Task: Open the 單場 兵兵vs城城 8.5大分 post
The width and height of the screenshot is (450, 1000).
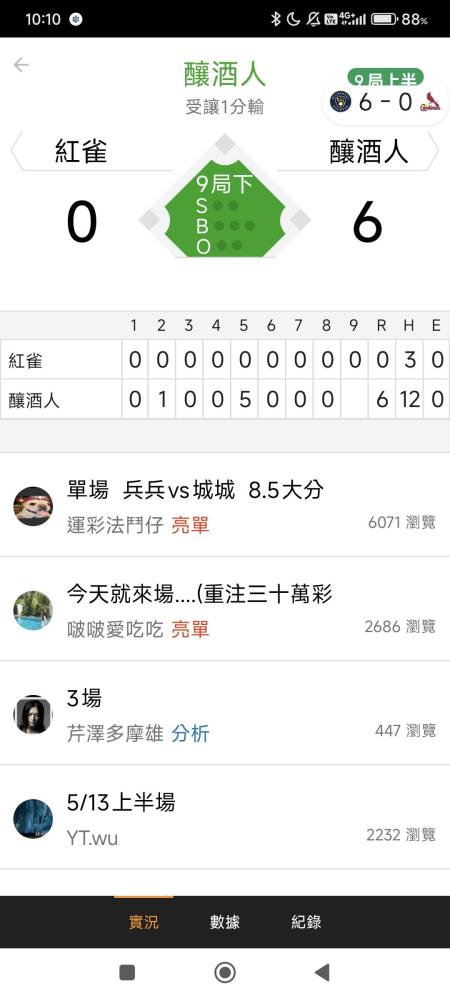Action: click(225, 505)
